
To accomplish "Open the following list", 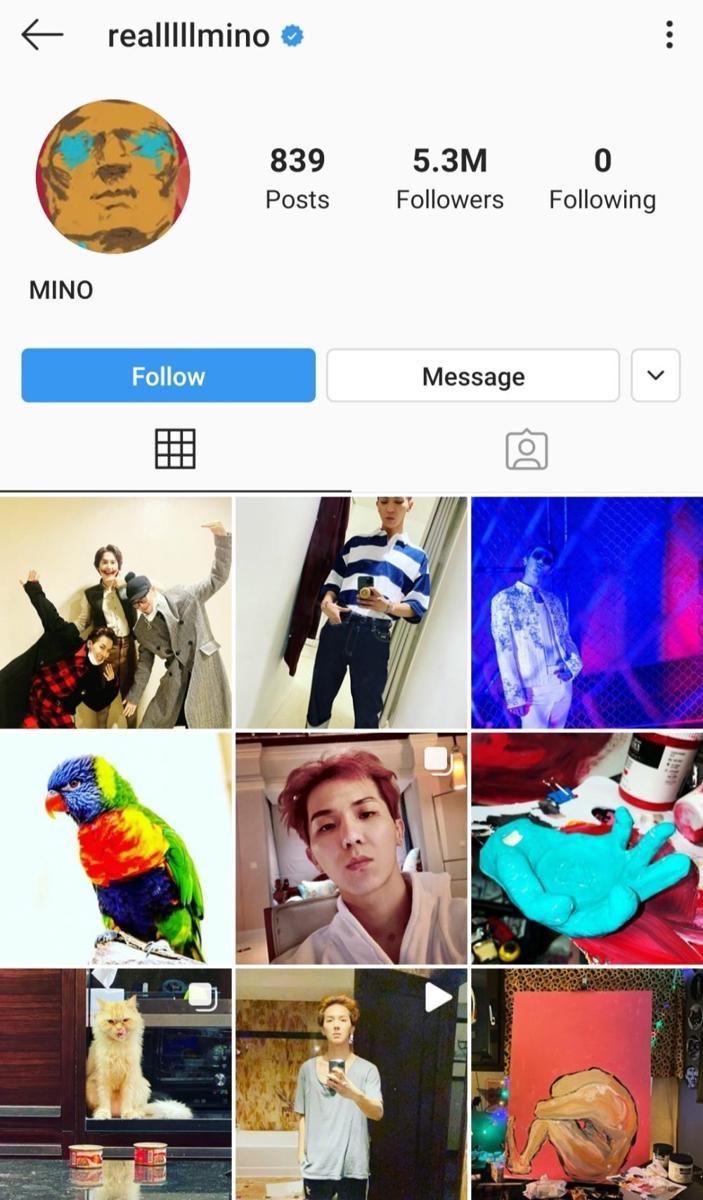I will pyautogui.click(x=602, y=179).
